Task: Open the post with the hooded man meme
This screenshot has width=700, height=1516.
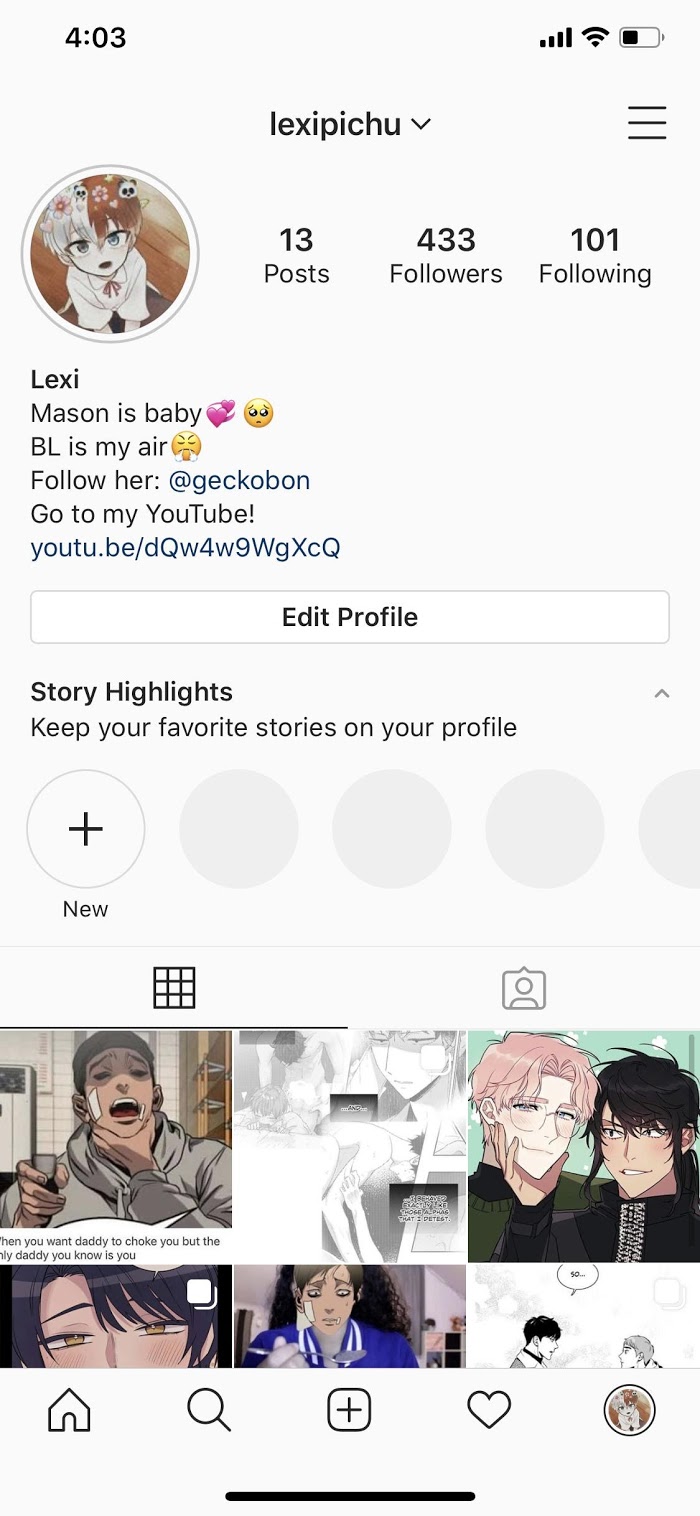Action: click(116, 1146)
